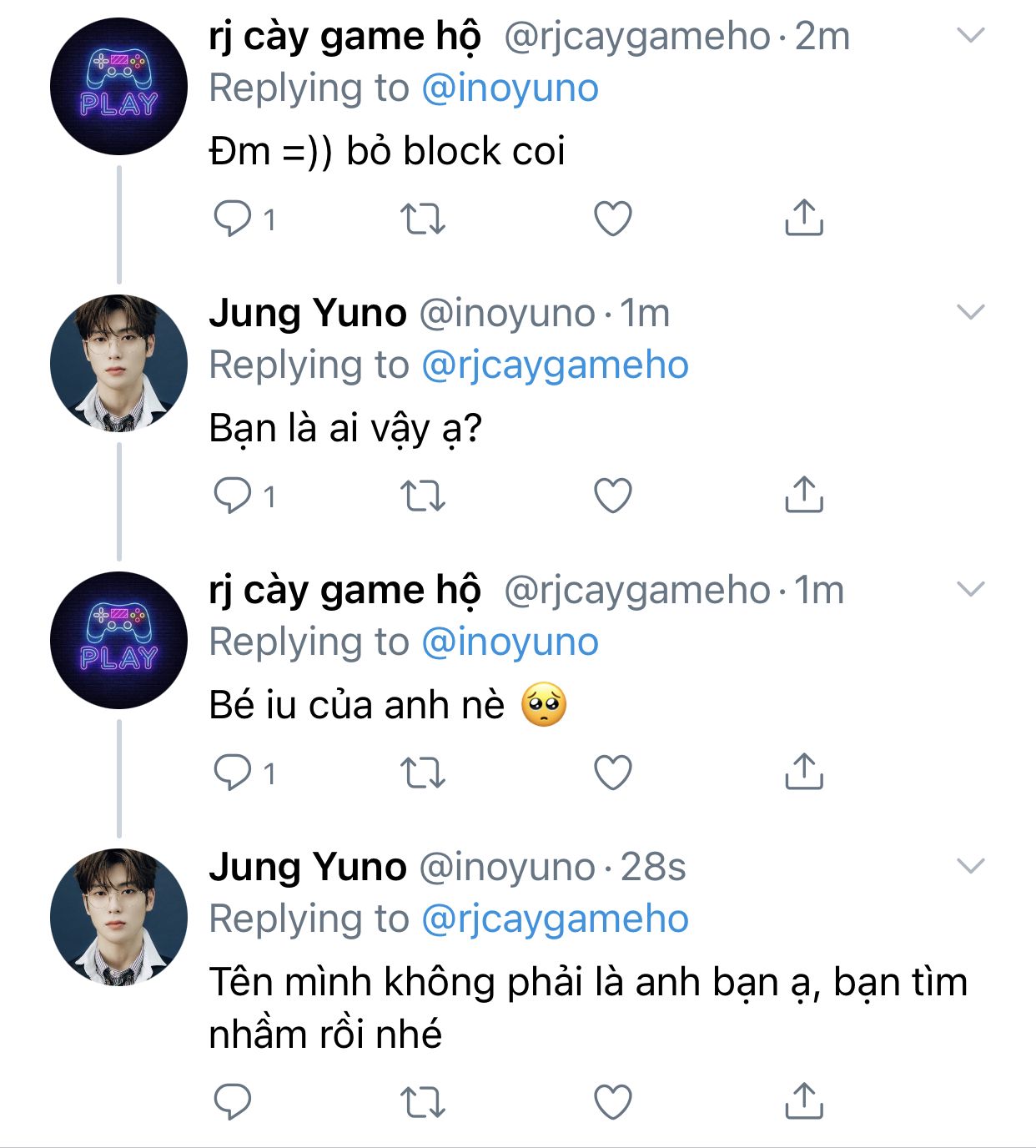This screenshot has width=1036, height=1148.
Task: Open dropdown on "Bạn là ai vậy ạ?" tweet
Action: tap(971, 313)
